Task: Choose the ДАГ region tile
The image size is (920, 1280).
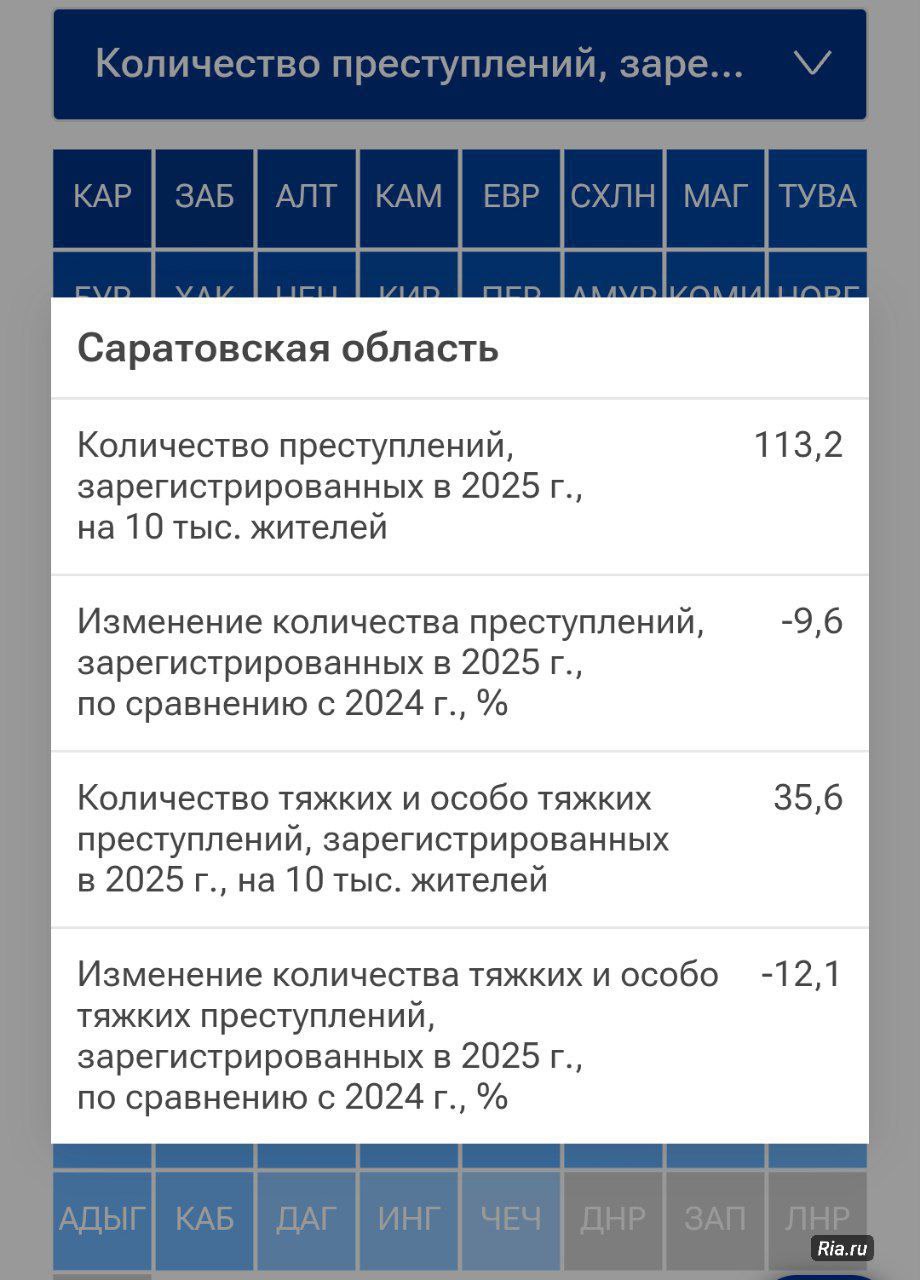Action: click(307, 1219)
